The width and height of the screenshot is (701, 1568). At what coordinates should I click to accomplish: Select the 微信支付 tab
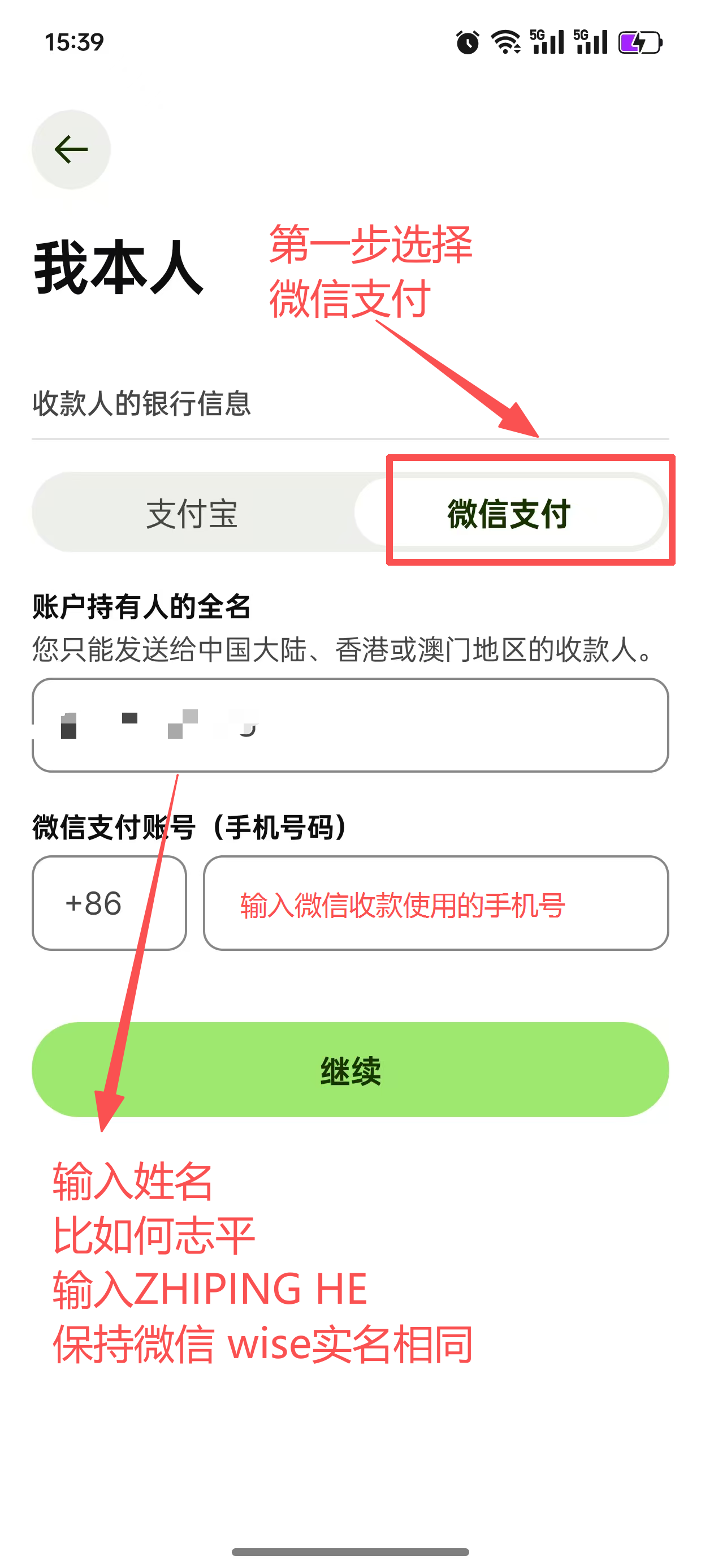(x=509, y=513)
